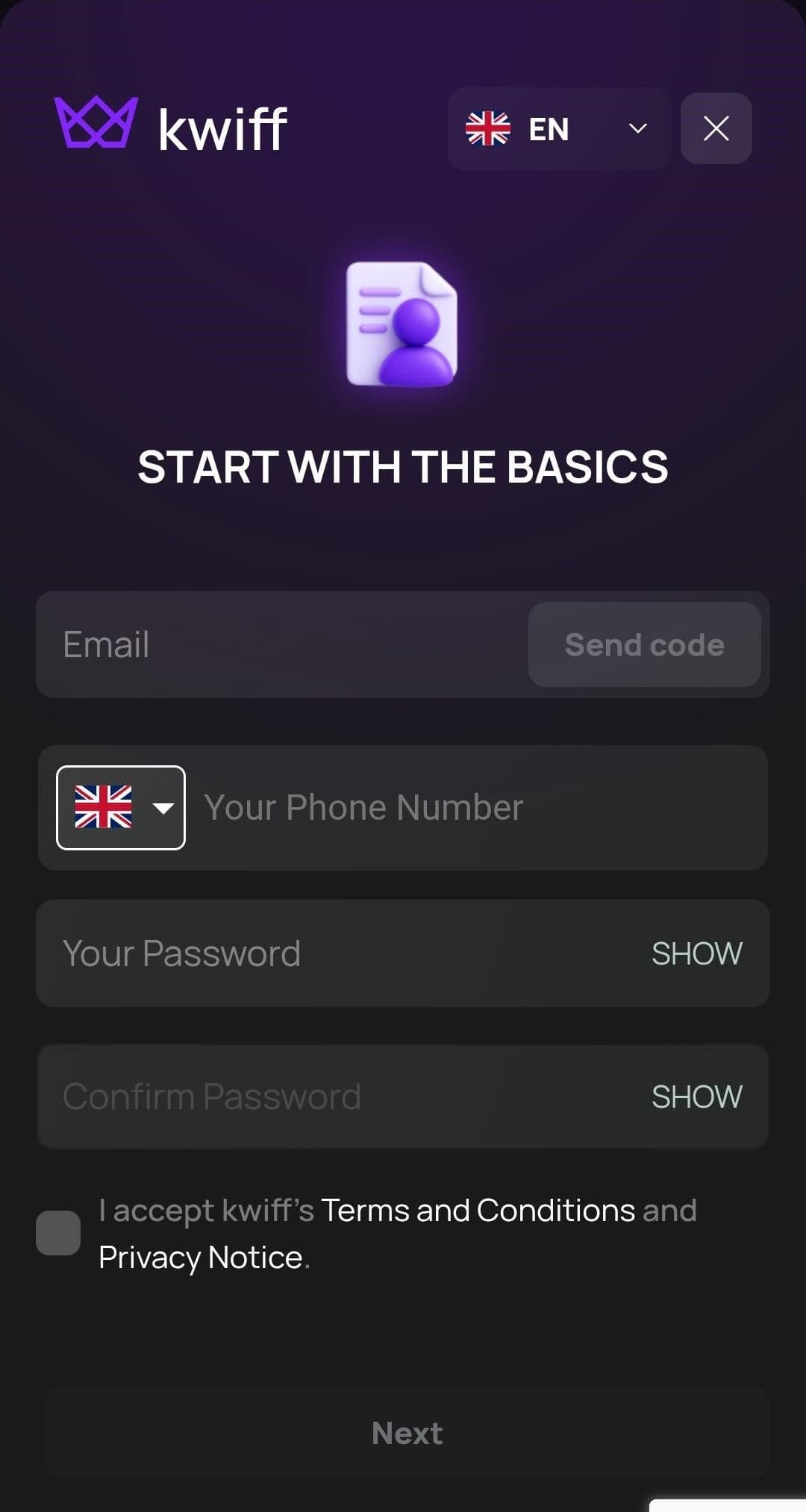This screenshot has height=1512, width=806.
Task: Click the close X icon
Action: point(715,128)
